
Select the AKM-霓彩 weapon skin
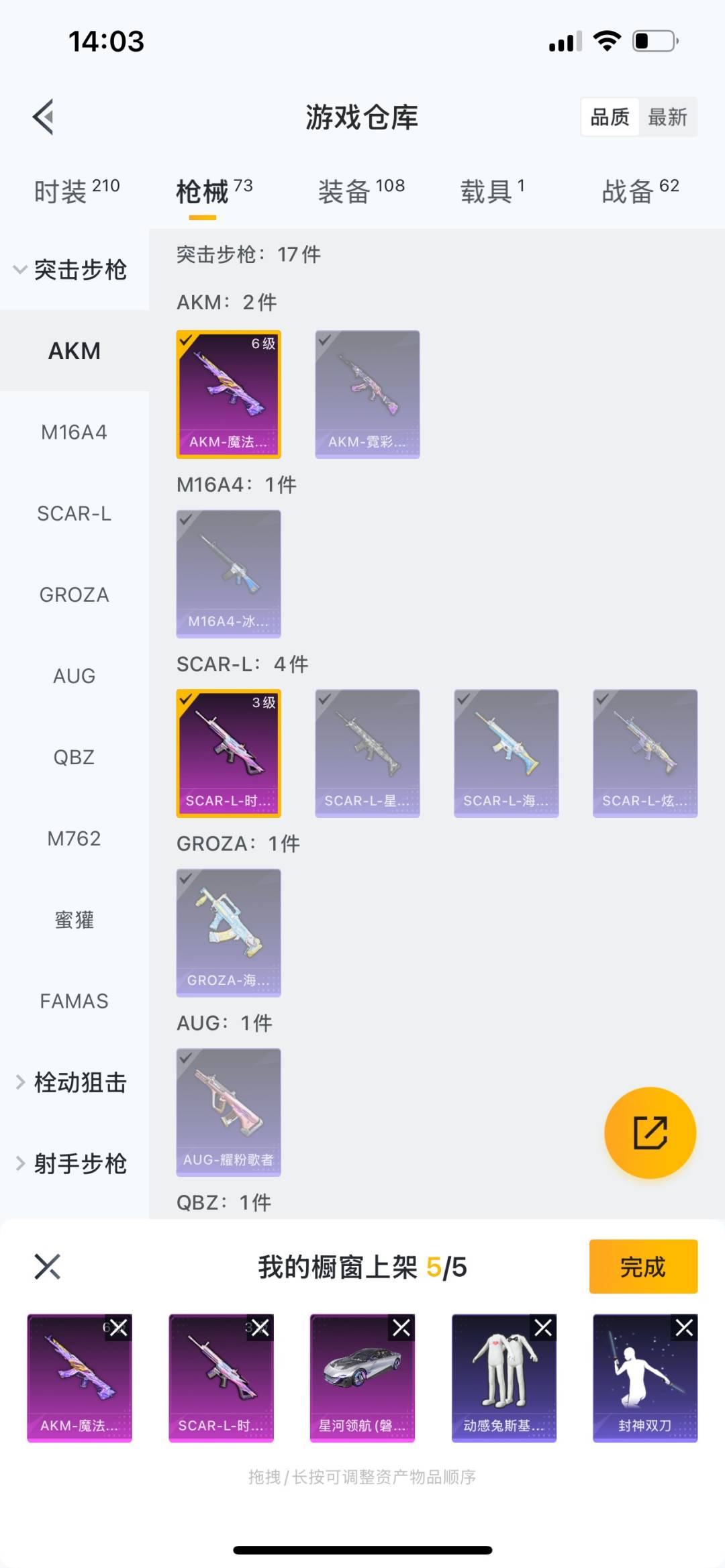(x=367, y=395)
